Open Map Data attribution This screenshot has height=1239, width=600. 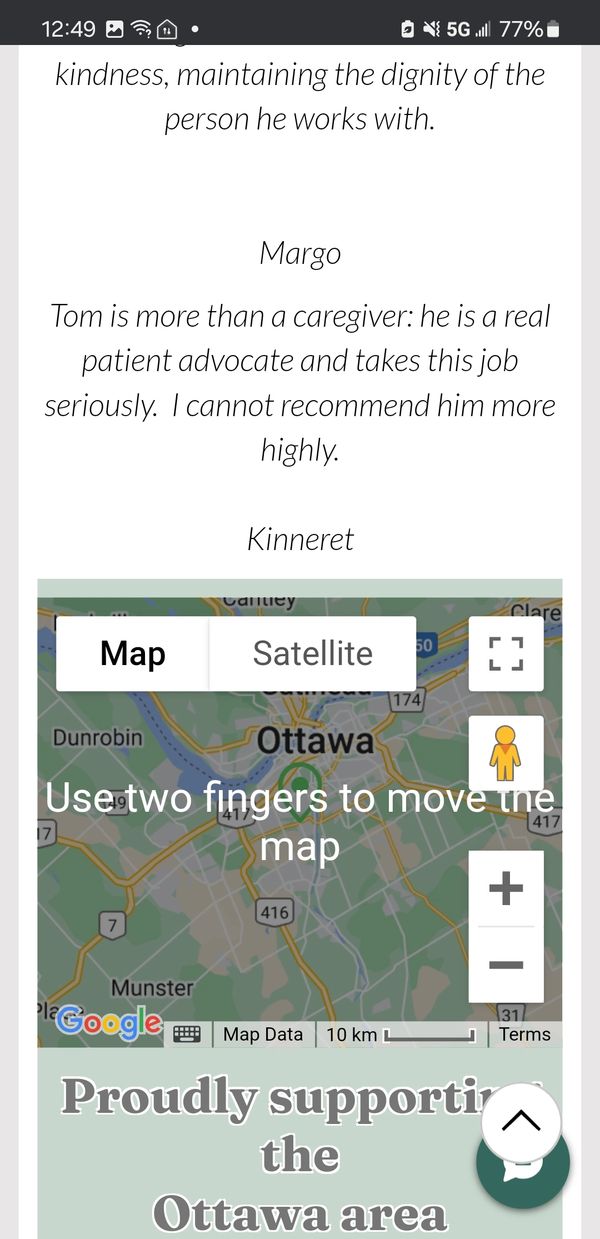263,1034
